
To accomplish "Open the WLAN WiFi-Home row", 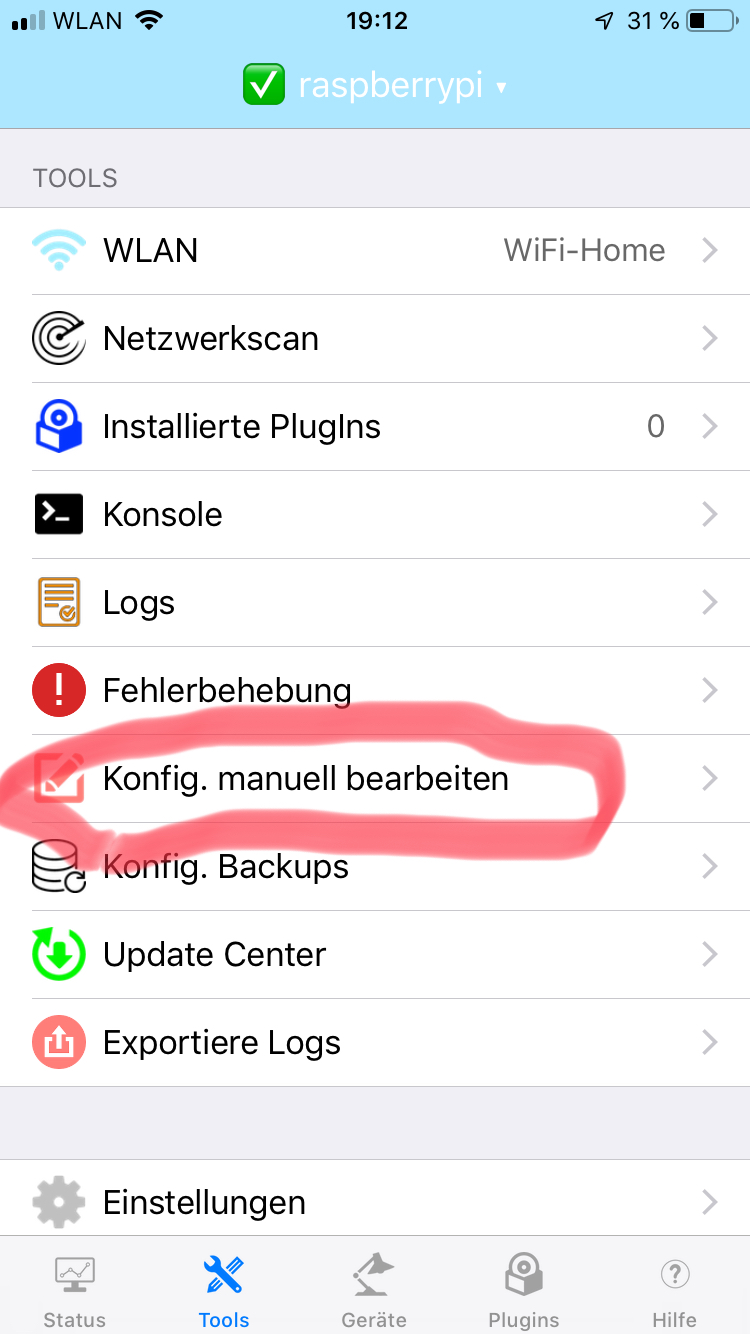I will point(375,250).
